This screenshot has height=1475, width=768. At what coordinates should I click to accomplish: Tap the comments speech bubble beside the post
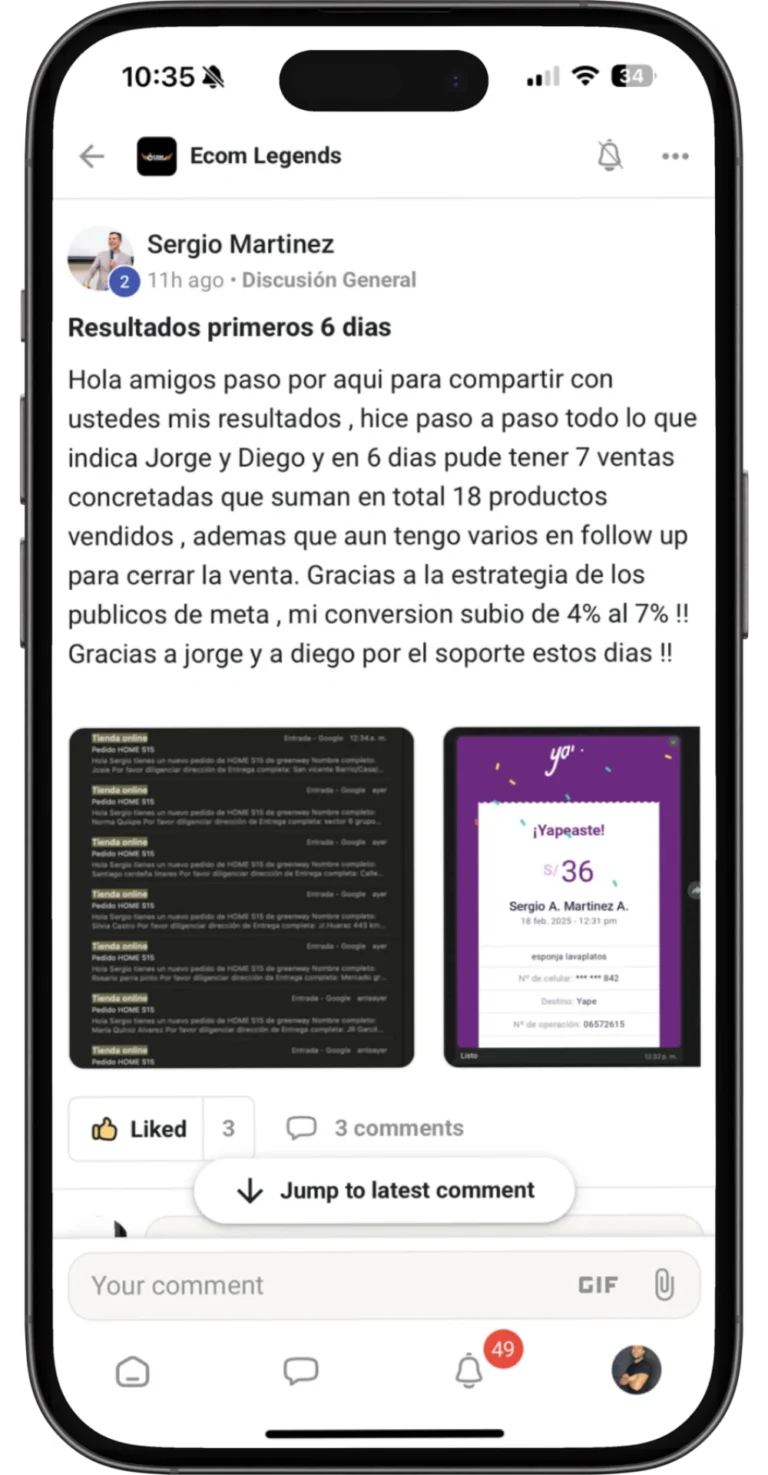pos(302,1128)
